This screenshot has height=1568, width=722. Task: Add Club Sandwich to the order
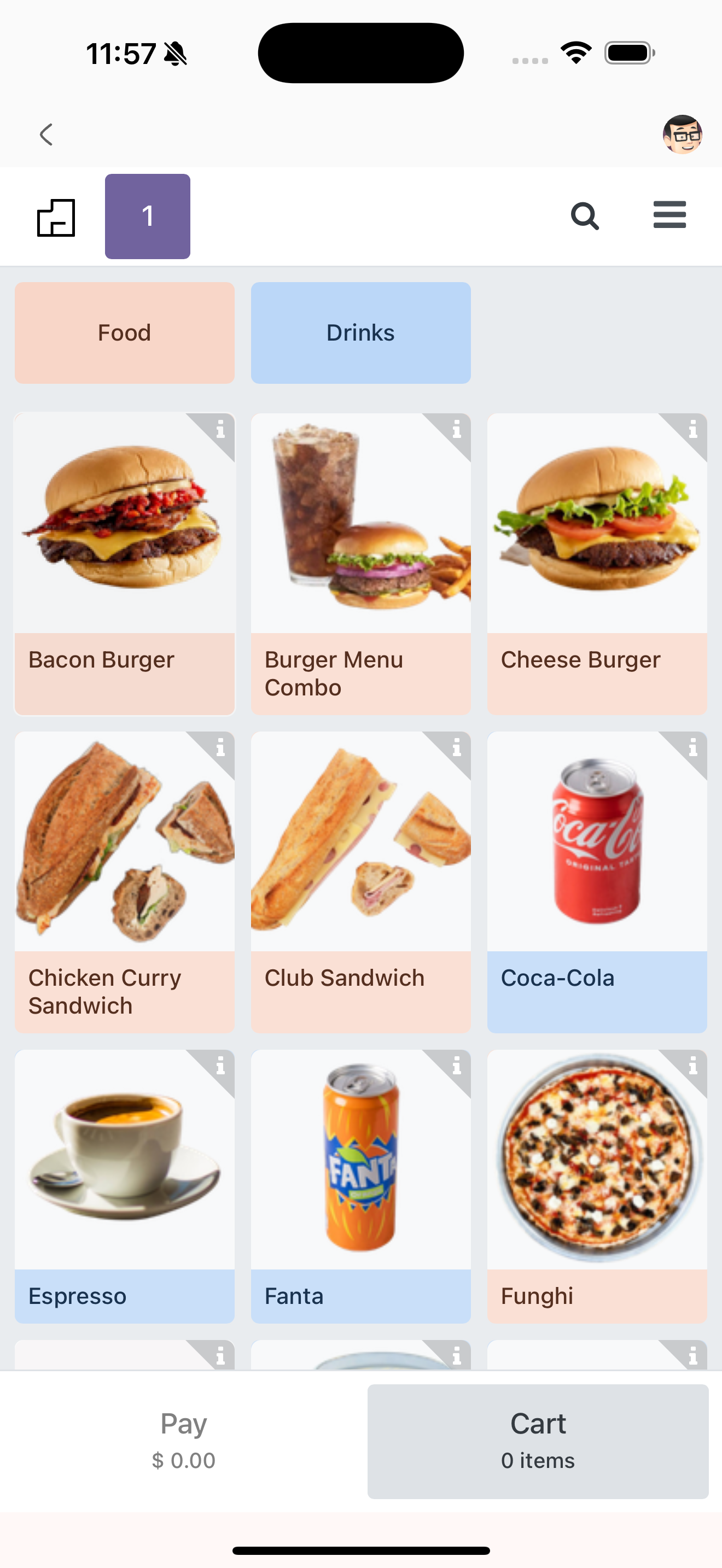(360, 864)
